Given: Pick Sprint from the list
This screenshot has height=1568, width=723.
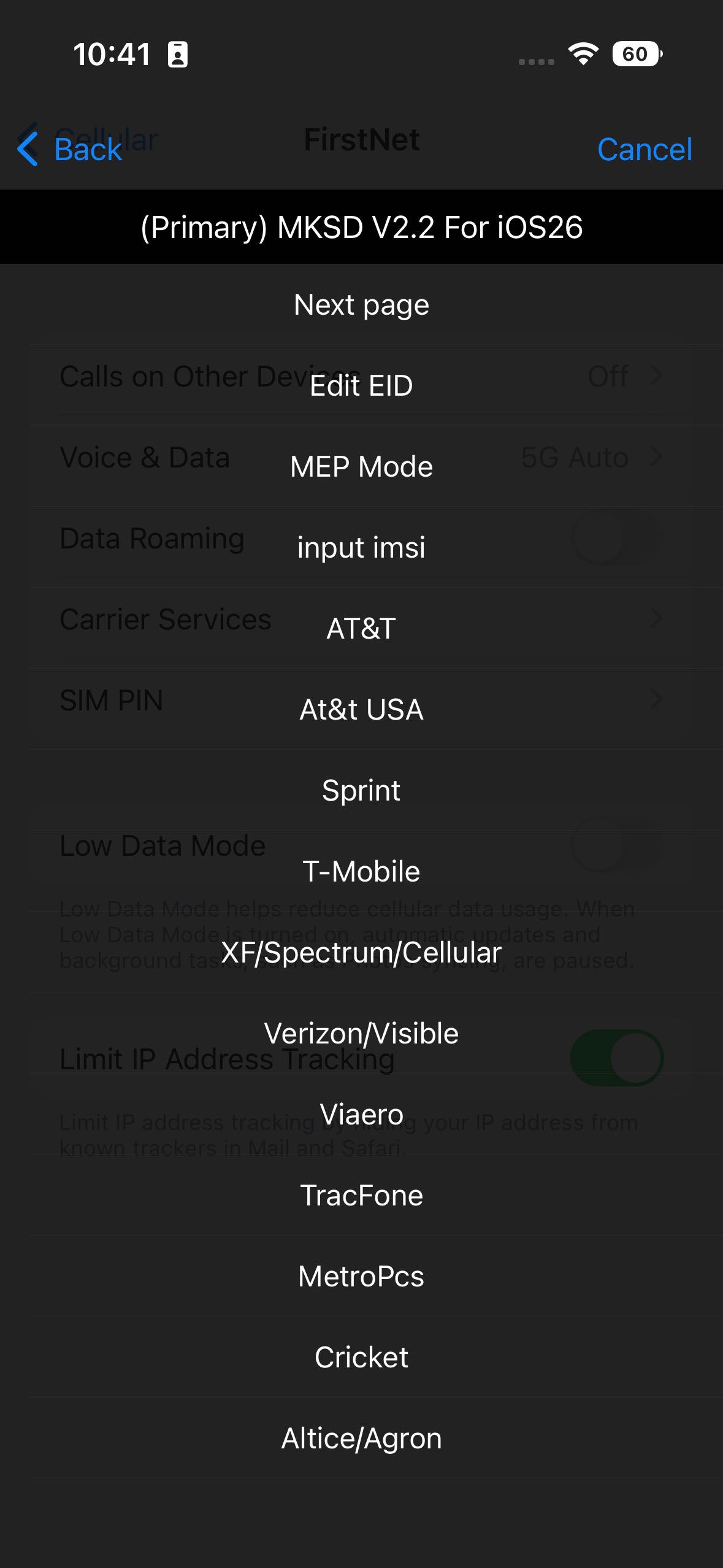Looking at the screenshot, I should click(361, 791).
